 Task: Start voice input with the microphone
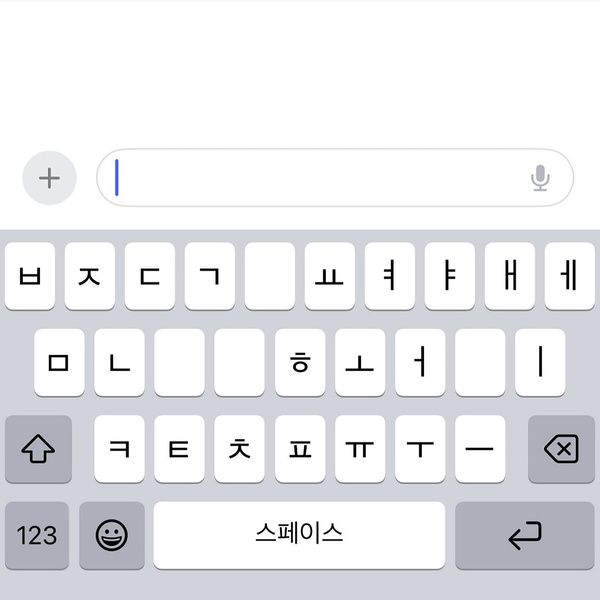540,178
